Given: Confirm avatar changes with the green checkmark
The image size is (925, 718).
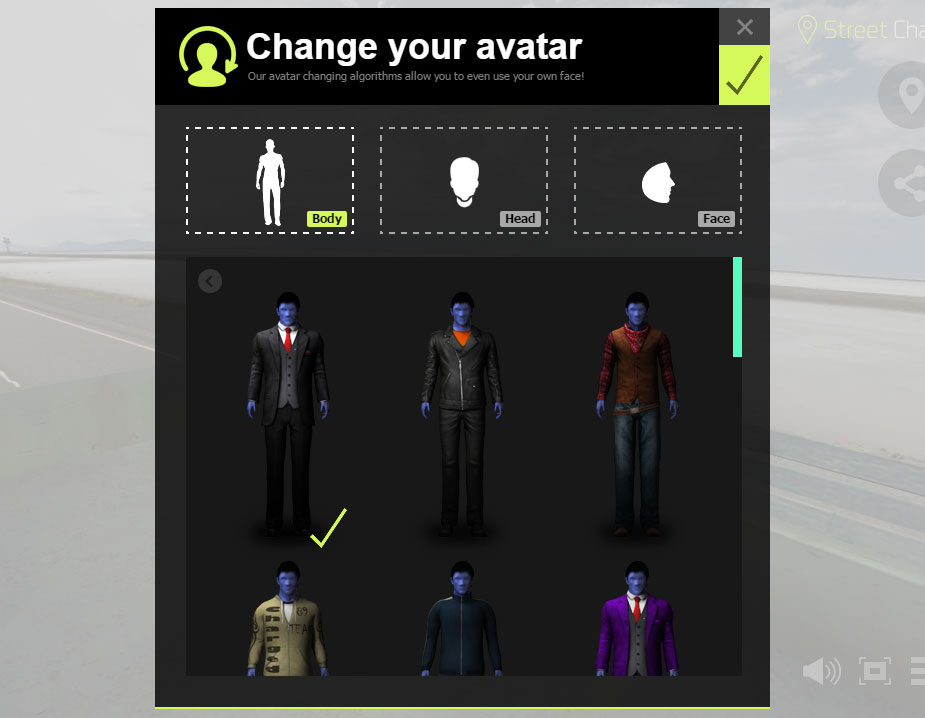Looking at the screenshot, I should (744, 75).
